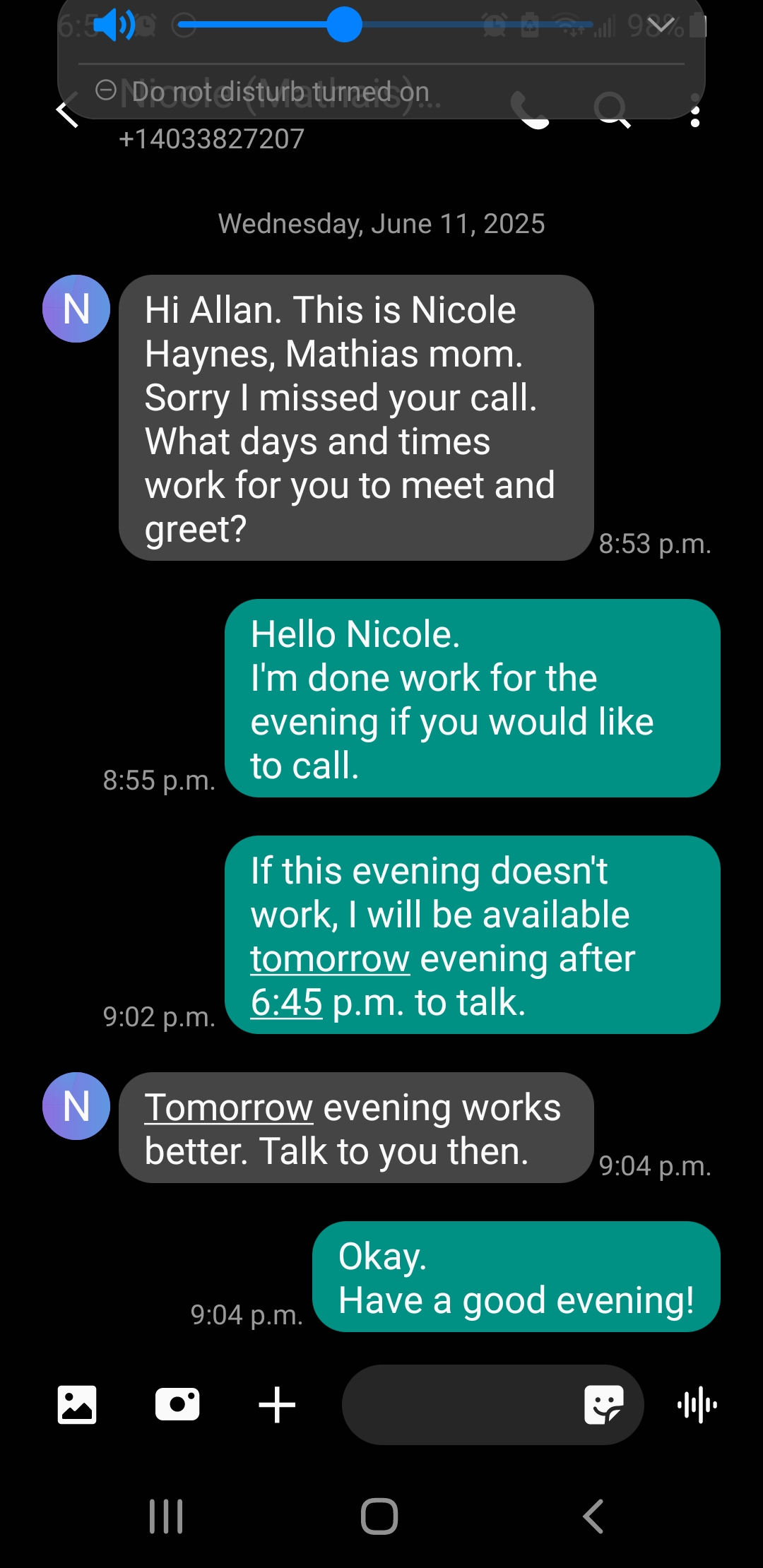The width and height of the screenshot is (763, 1568).
Task: Tap the underlined '6:45' time link
Action: pyautogui.click(x=286, y=1002)
